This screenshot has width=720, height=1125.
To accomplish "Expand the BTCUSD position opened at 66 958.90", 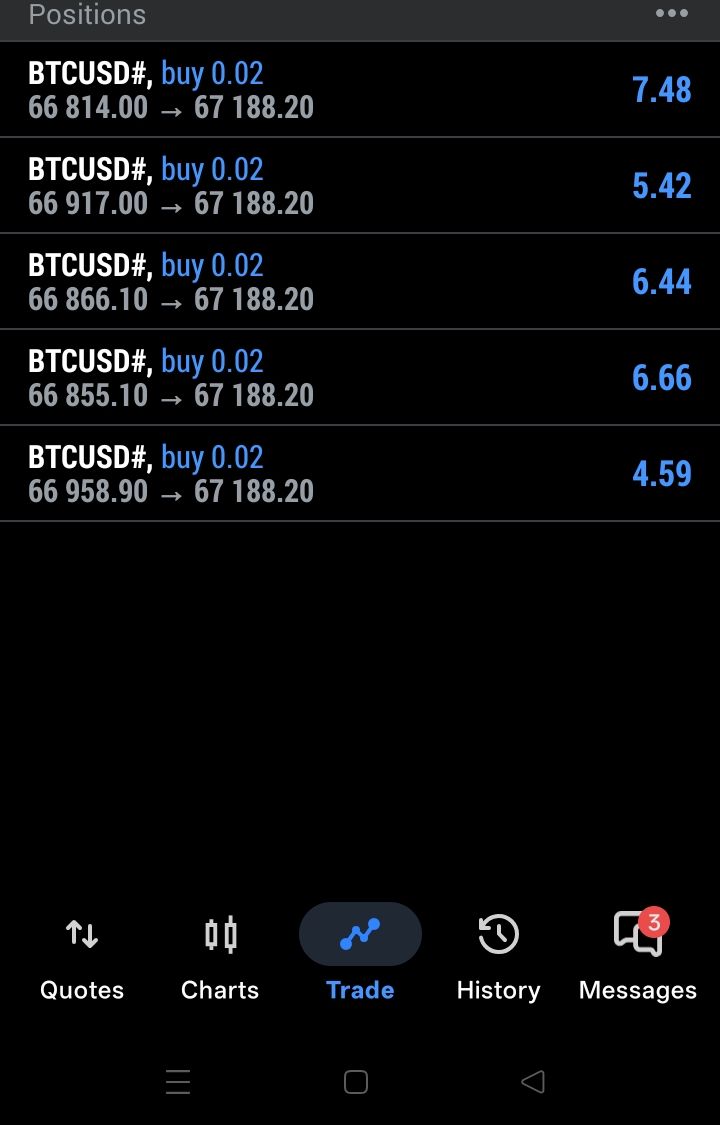I will click(x=360, y=473).
